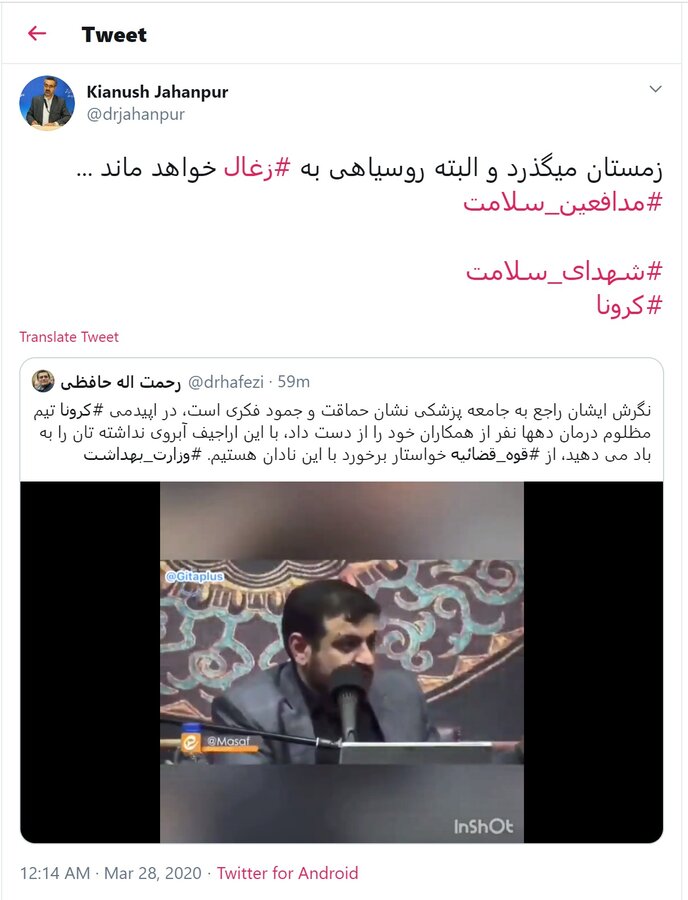Image resolution: width=688 pixels, height=900 pixels.
Task: Open Twitter for Android source link
Action: click(287, 873)
